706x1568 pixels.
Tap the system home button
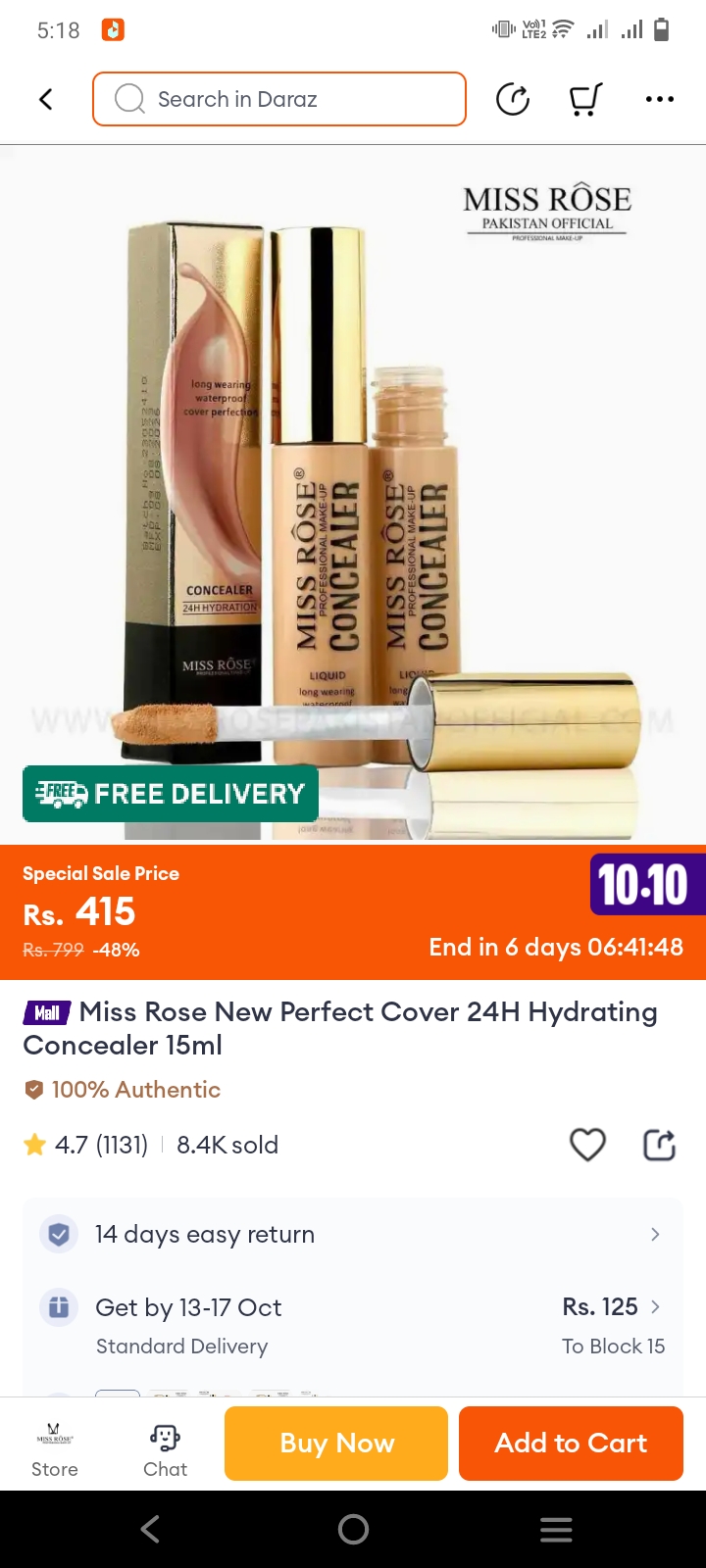coord(353,1529)
